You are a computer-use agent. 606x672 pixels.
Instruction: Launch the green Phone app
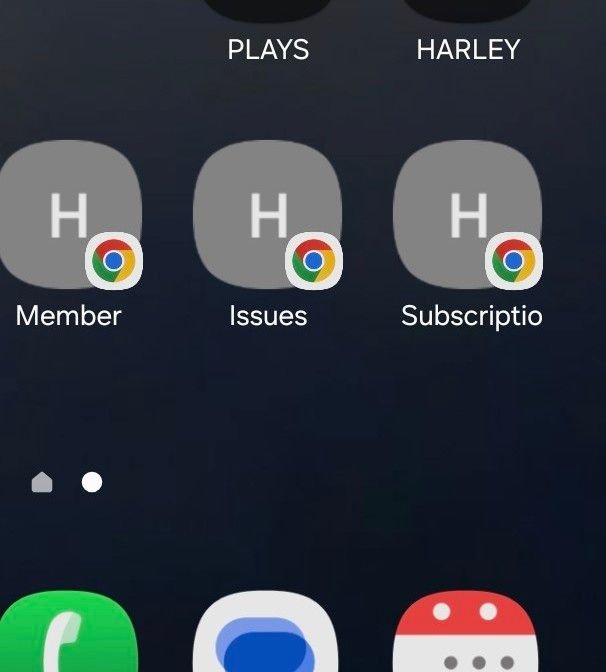[68, 636]
